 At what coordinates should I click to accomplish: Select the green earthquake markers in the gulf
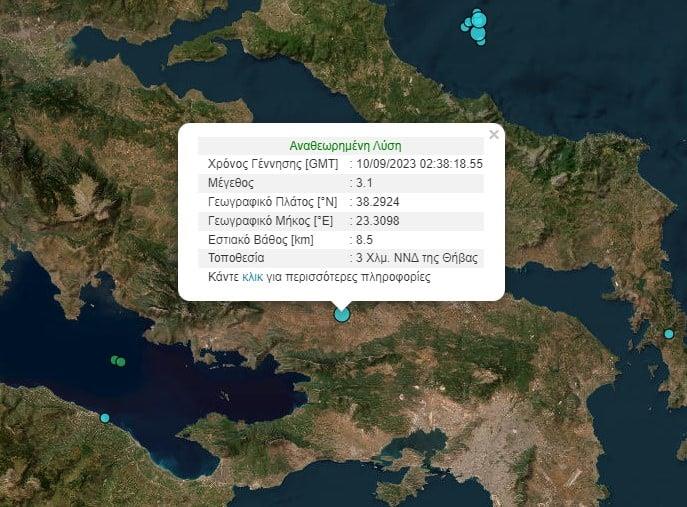point(119,361)
